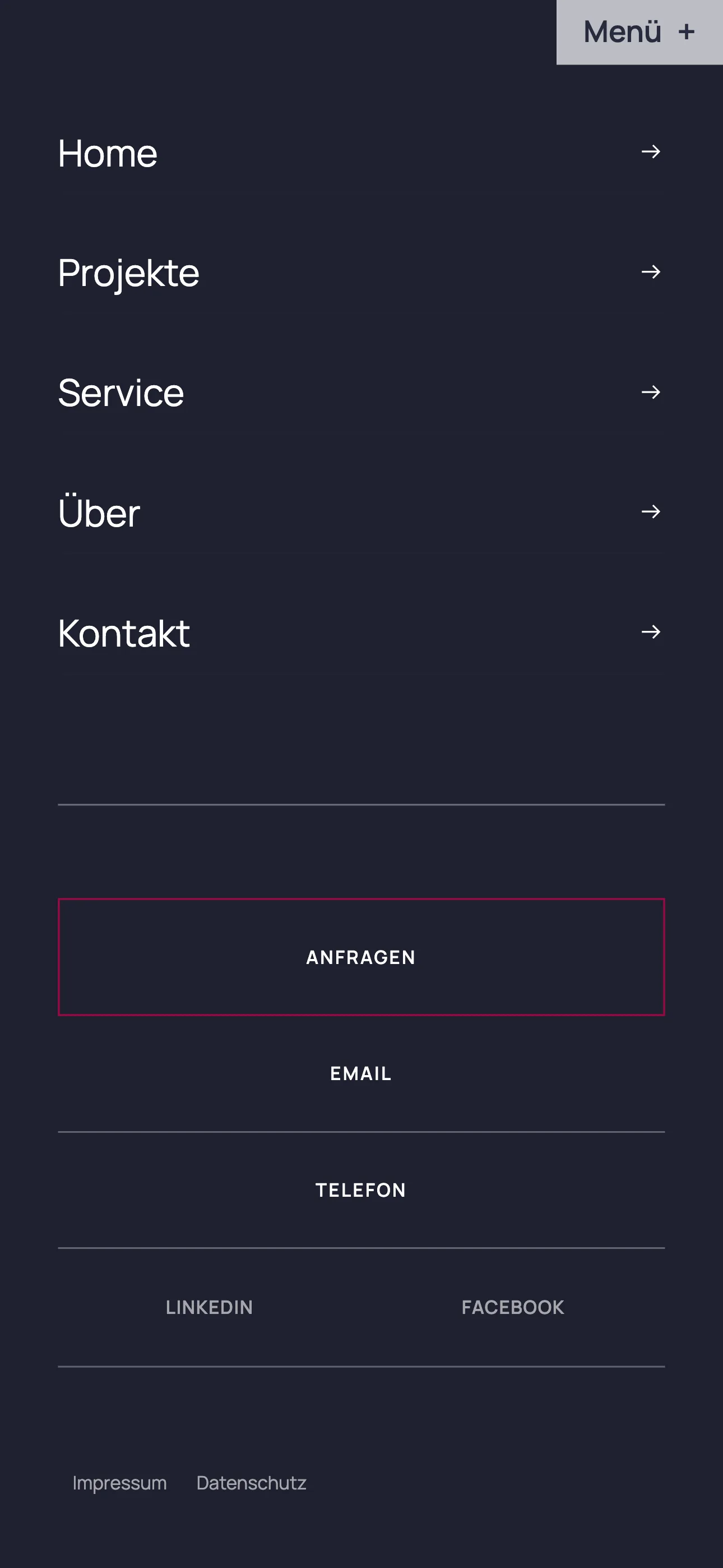This screenshot has width=723, height=1568.
Task: Tap the Menü toggle button
Action: point(639,31)
